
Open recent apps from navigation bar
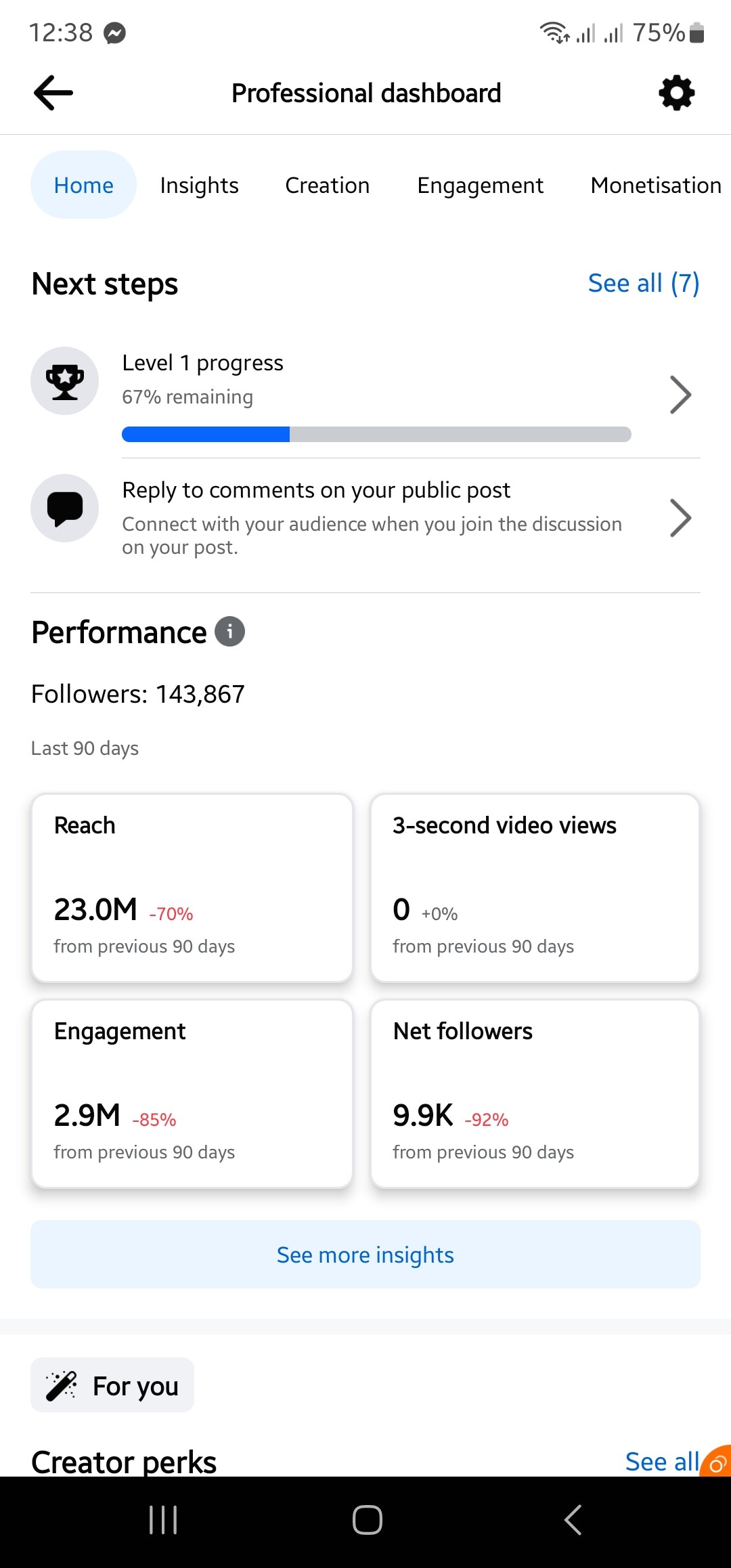(x=163, y=1520)
